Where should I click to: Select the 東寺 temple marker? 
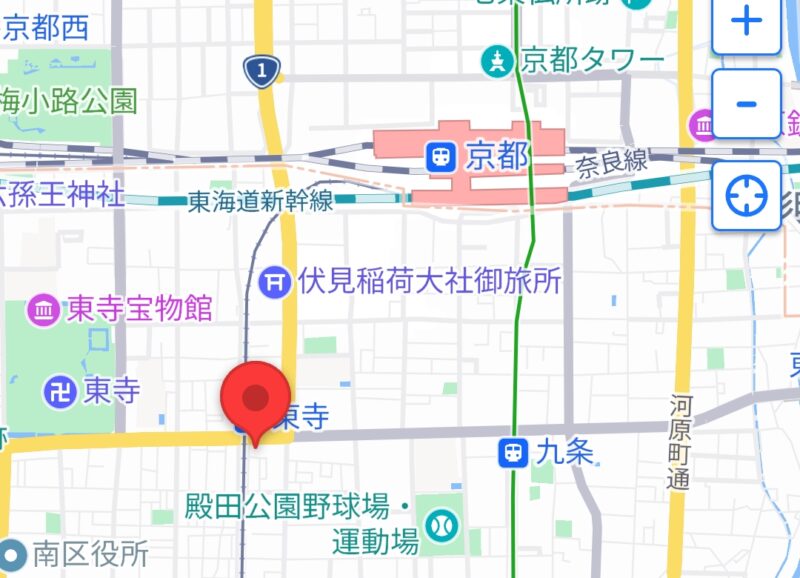(58, 389)
